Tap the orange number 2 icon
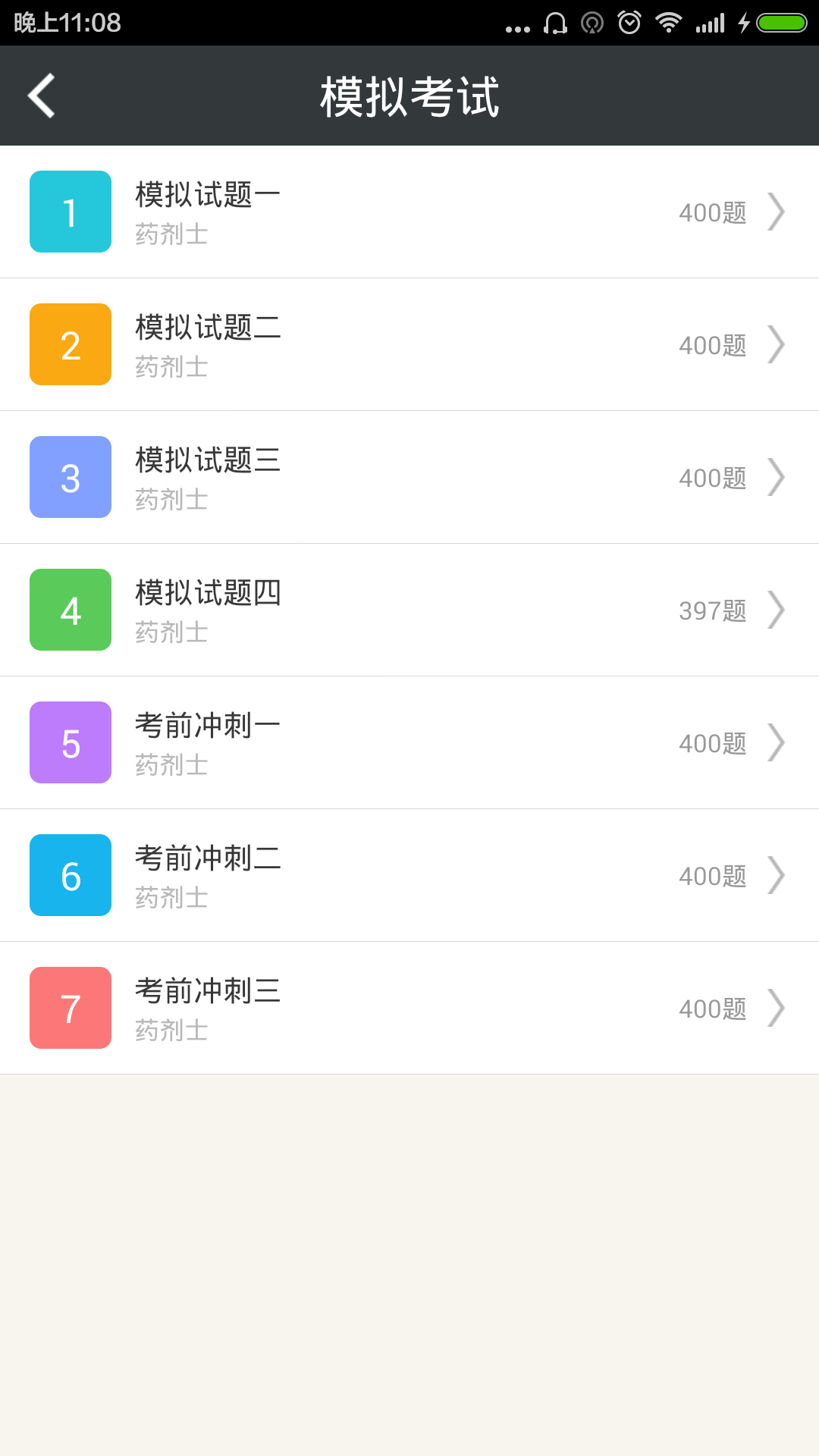The width and height of the screenshot is (819, 1456). (x=70, y=344)
